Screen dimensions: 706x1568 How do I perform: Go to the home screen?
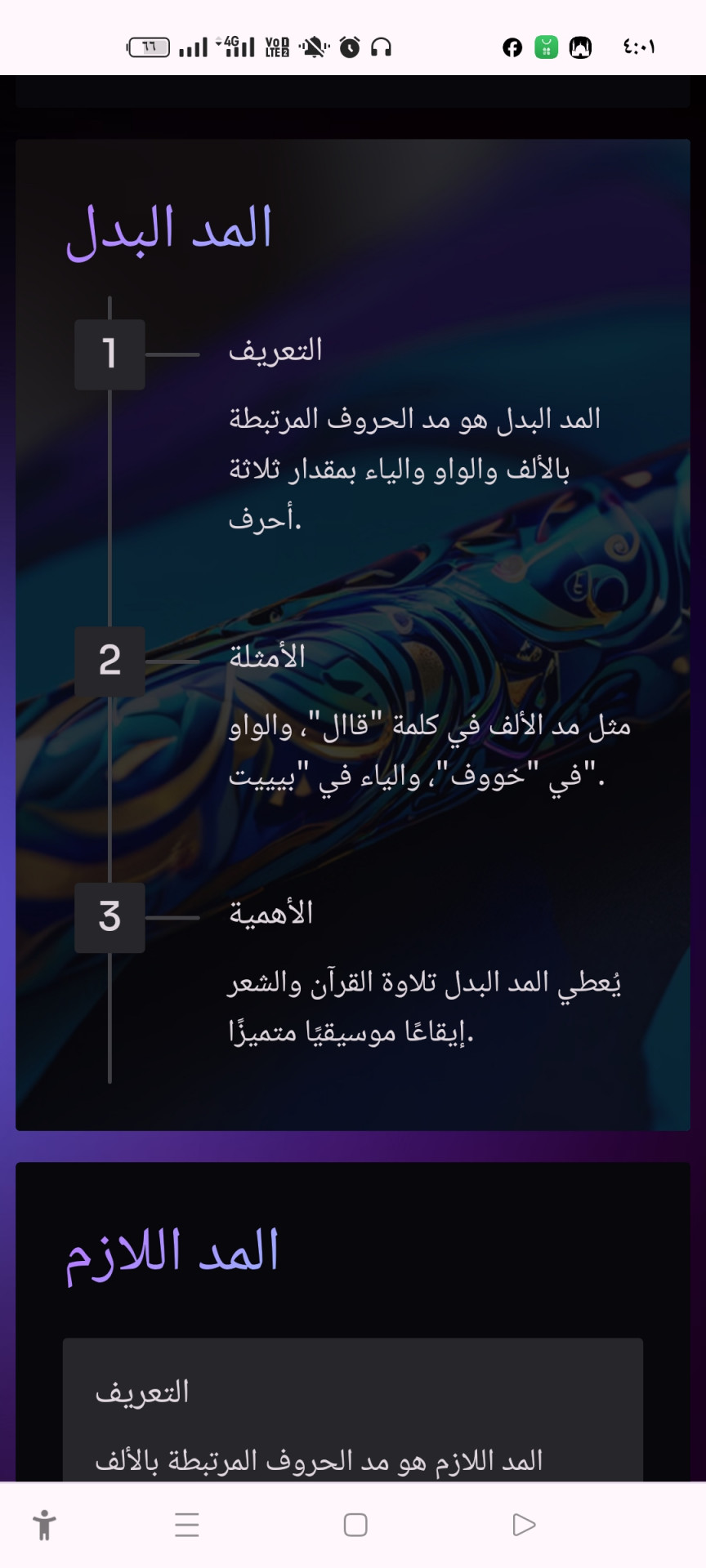[x=355, y=1525]
